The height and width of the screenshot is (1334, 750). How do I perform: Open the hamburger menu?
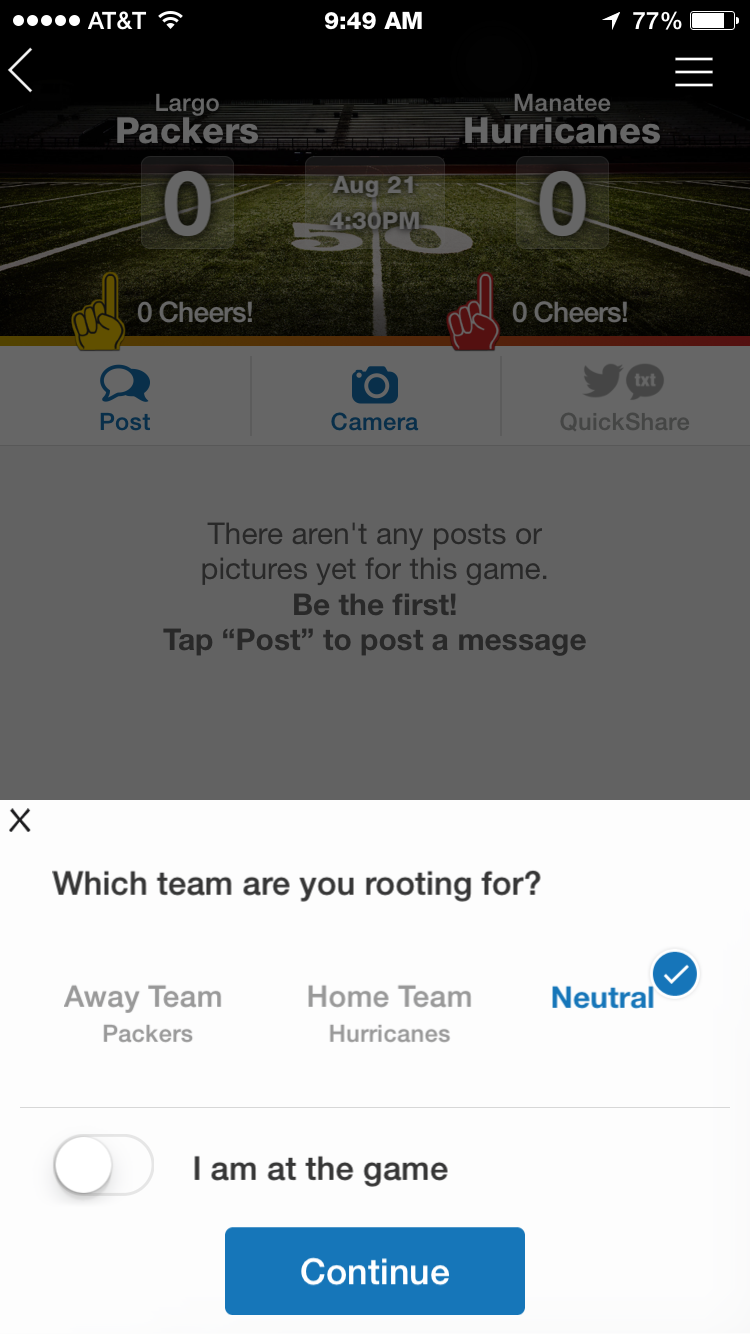pos(693,72)
